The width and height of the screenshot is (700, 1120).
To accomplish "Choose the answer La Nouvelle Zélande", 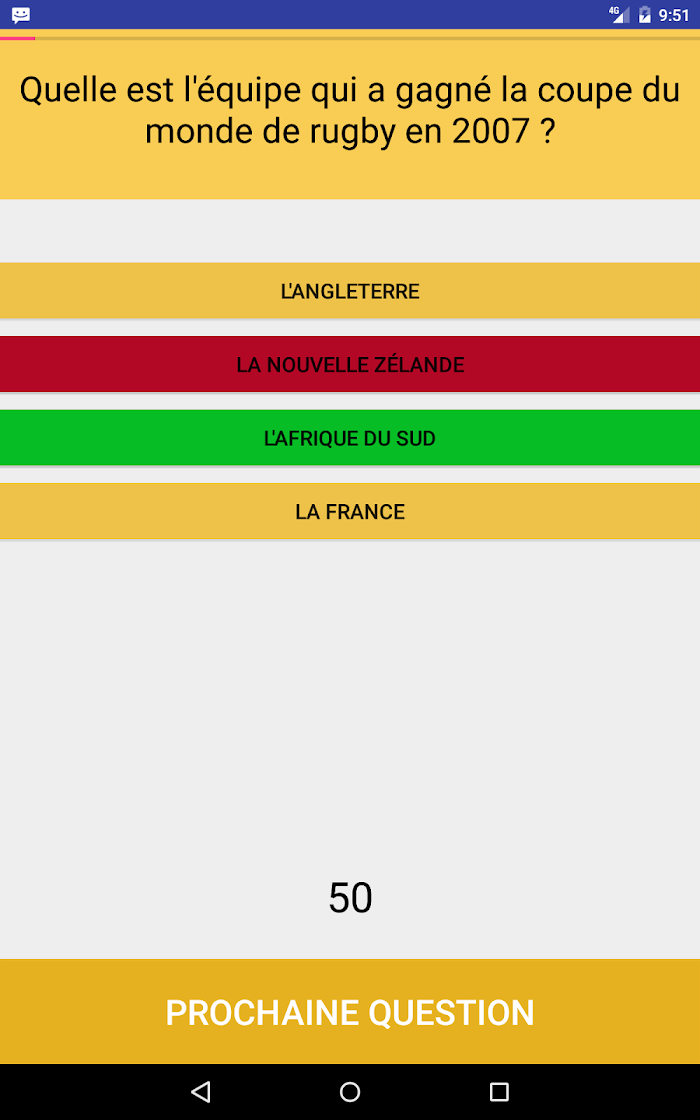I will (x=350, y=364).
